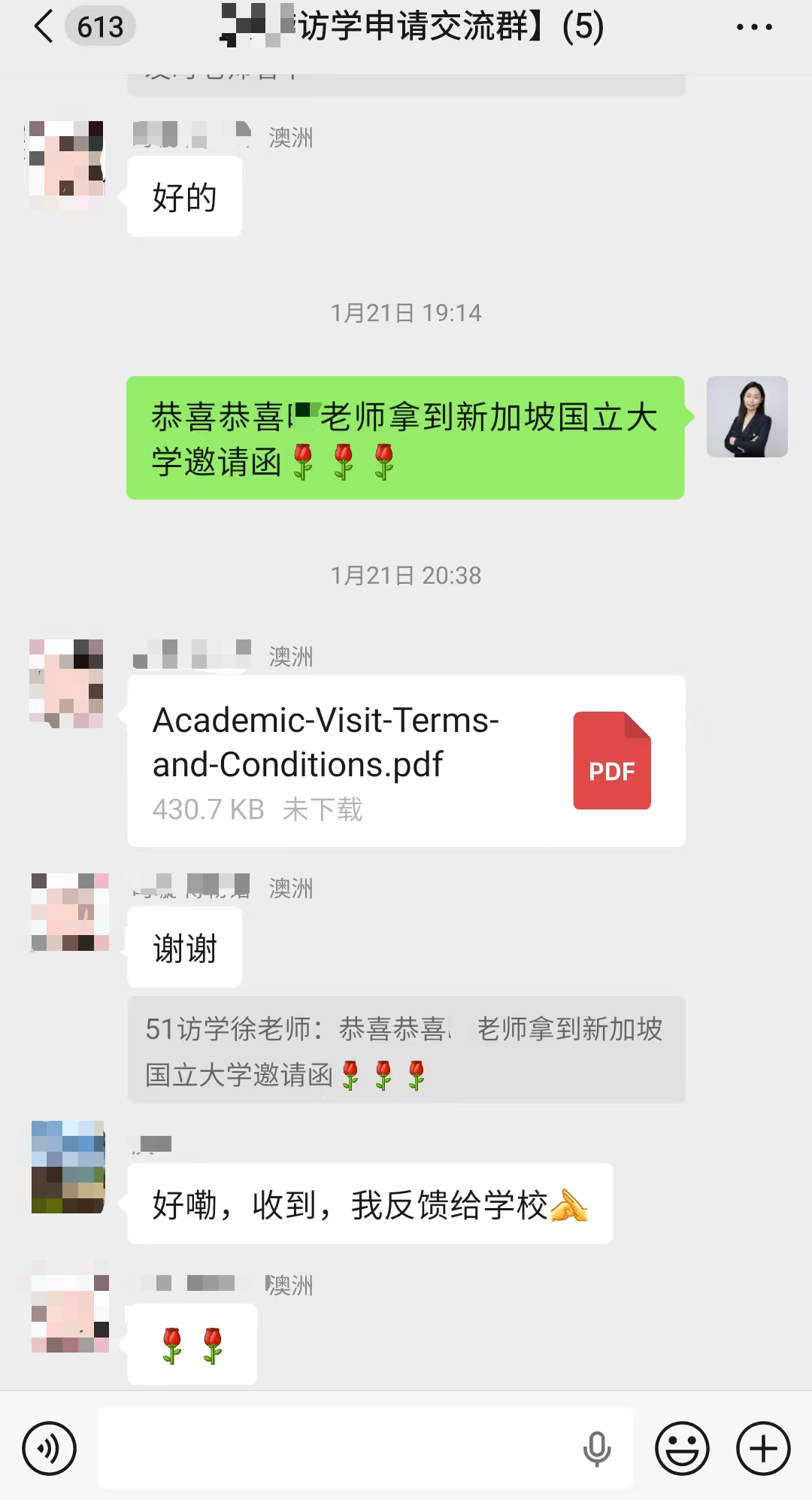Tap the plus icon to open more functions
The image size is (812, 1500).
(x=762, y=1448)
